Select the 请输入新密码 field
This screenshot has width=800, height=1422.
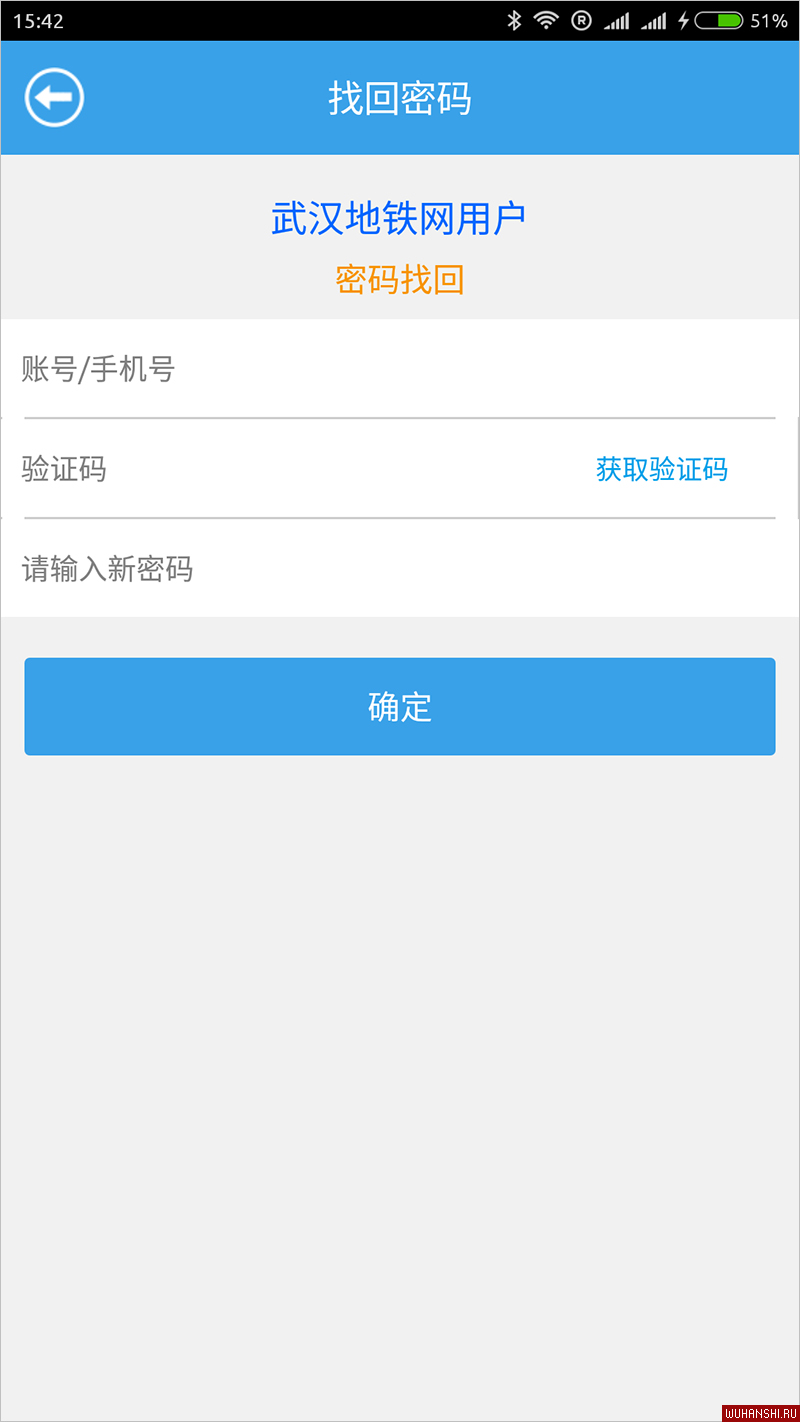click(400, 569)
